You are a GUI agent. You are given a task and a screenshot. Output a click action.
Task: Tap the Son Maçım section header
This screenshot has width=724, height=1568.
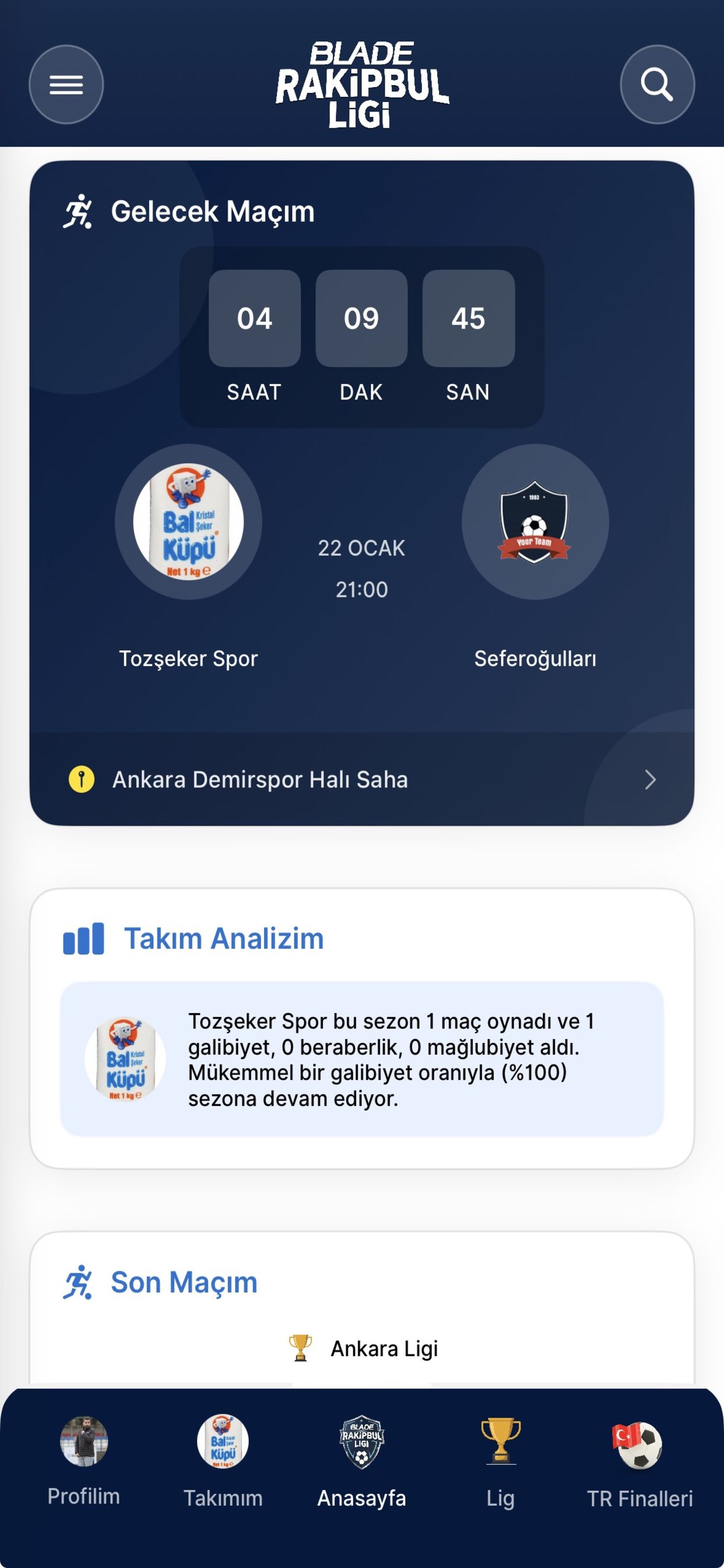184,1282
